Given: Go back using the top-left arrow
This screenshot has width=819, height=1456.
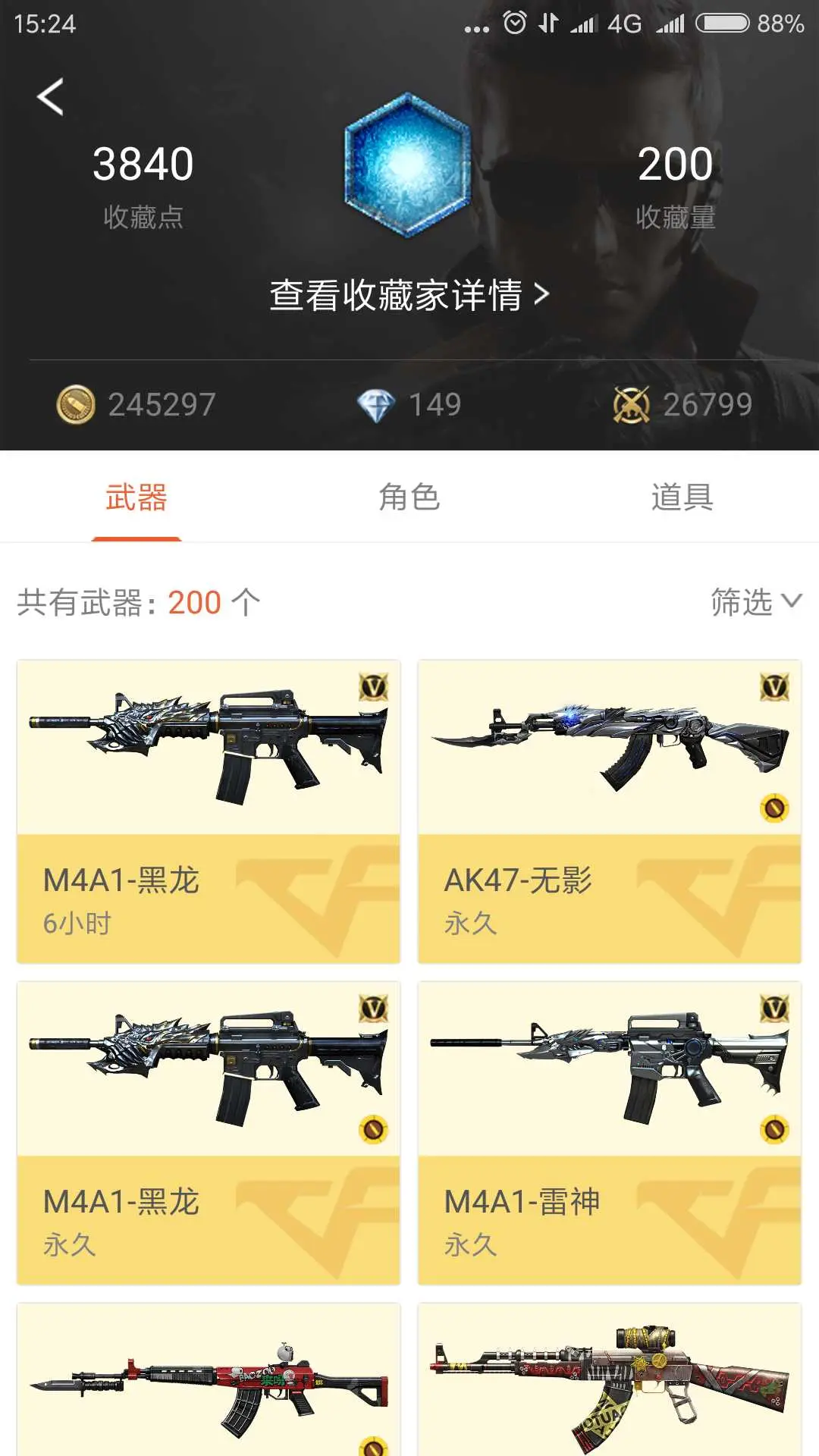Looking at the screenshot, I should 50,97.
